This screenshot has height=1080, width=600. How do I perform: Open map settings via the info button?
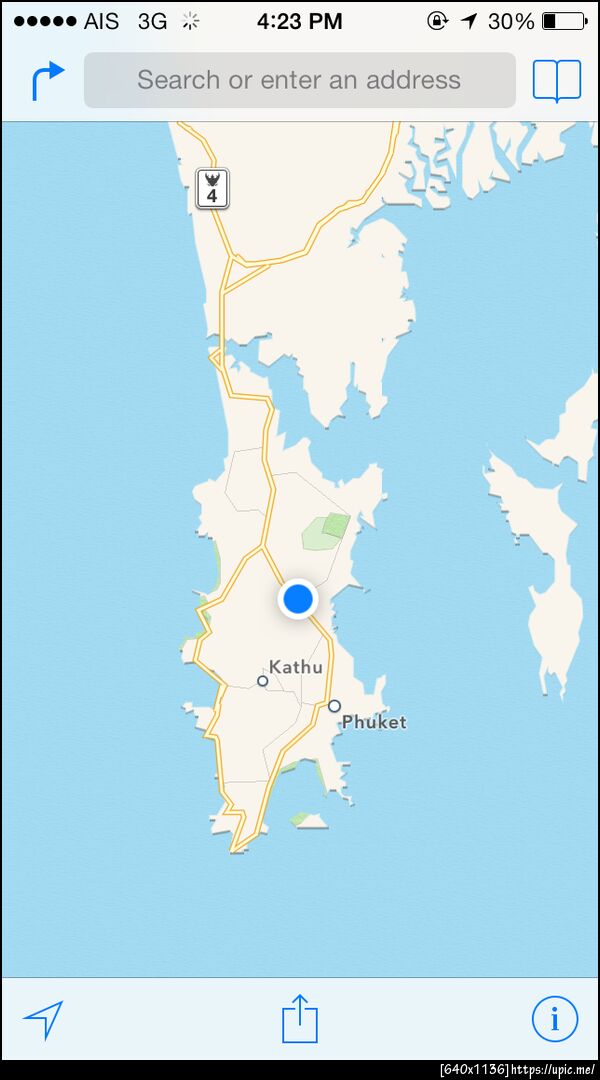pyautogui.click(x=554, y=1019)
